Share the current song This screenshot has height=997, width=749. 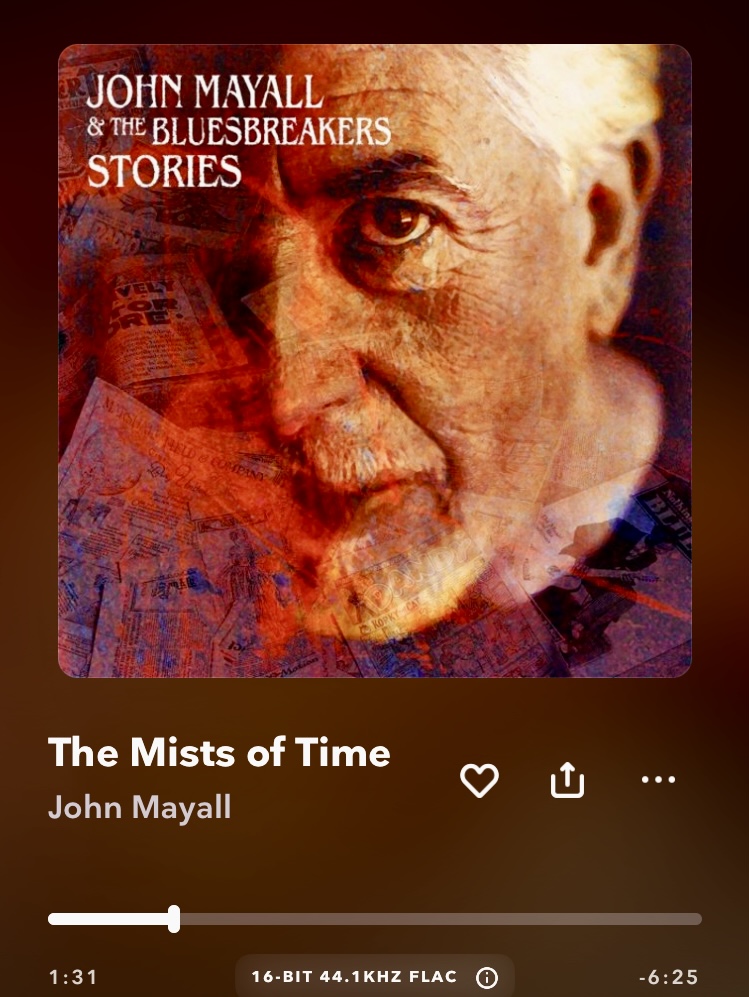(x=567, y=780)
